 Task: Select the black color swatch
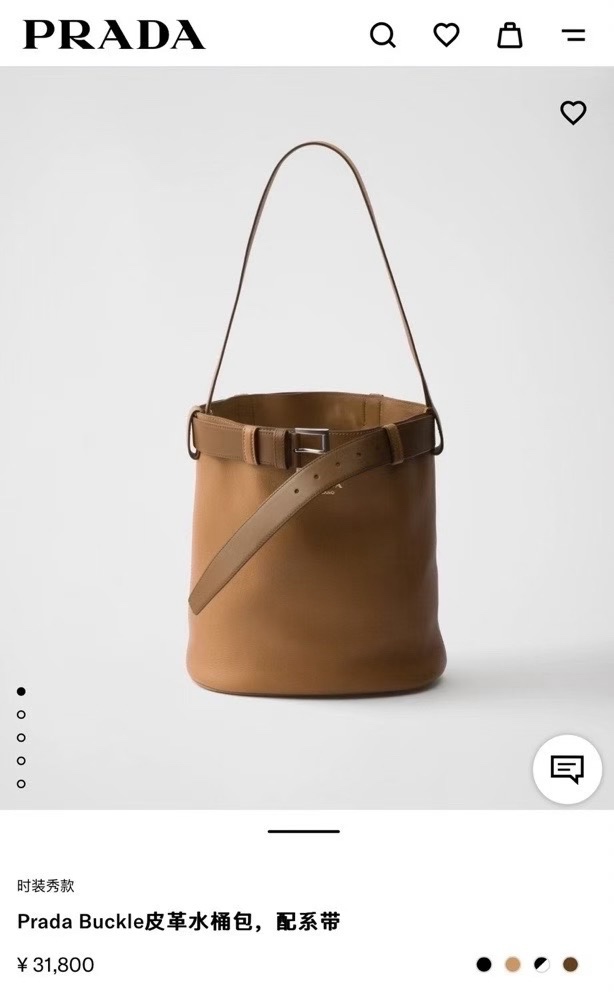(484, 965)
